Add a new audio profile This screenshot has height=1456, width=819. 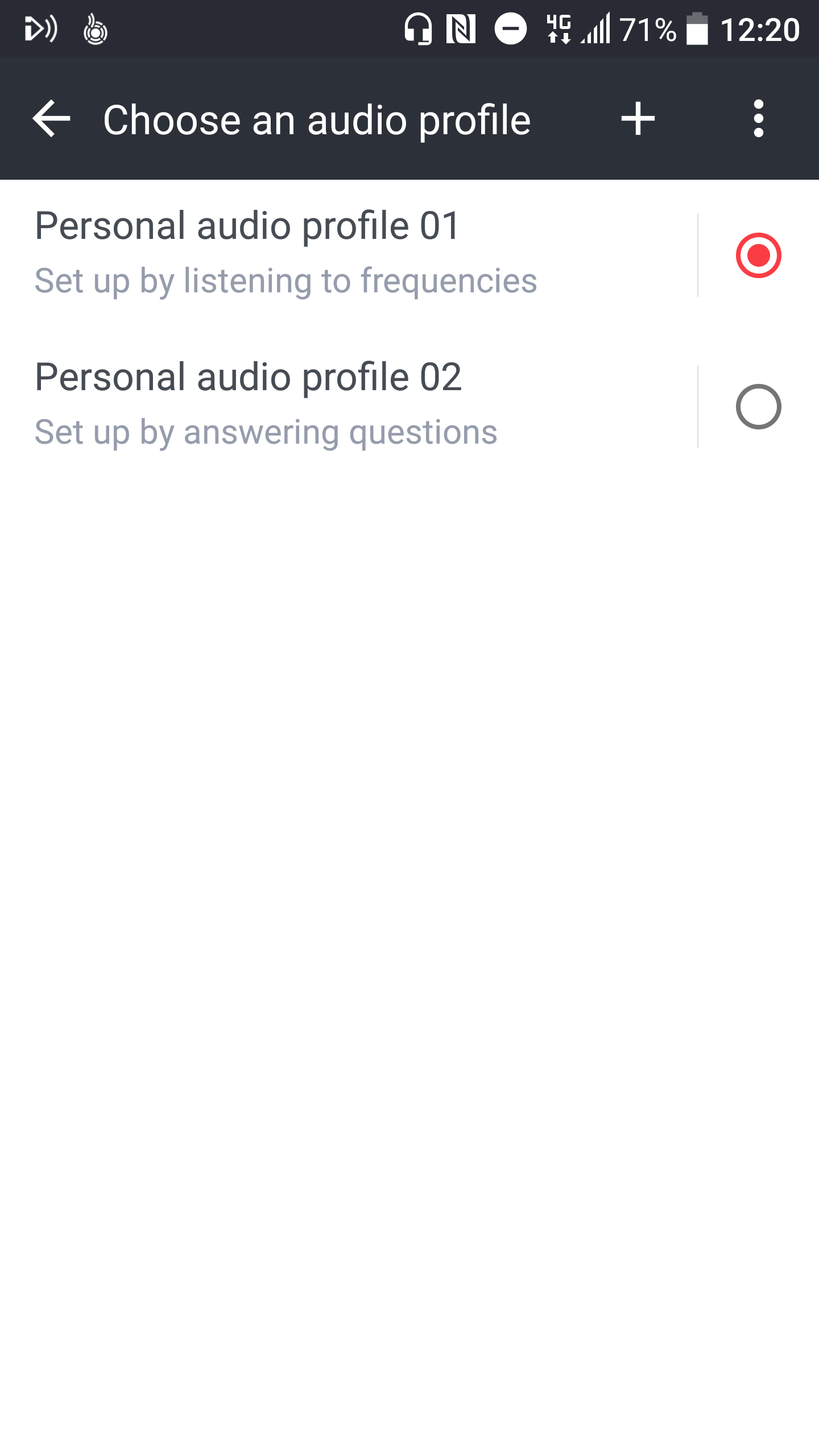click(638, 119)
